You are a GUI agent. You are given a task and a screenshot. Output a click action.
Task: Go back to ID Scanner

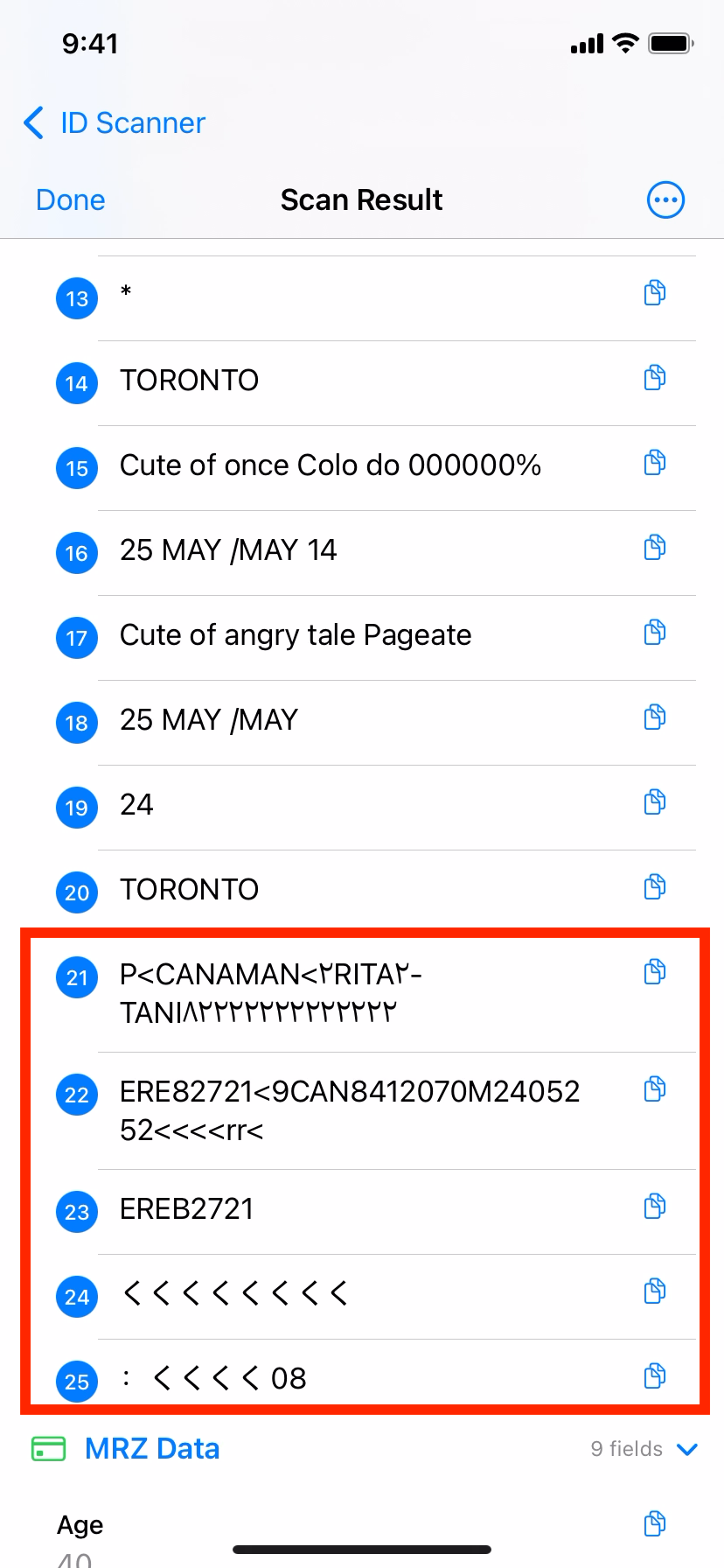click(x=114, y=123)
